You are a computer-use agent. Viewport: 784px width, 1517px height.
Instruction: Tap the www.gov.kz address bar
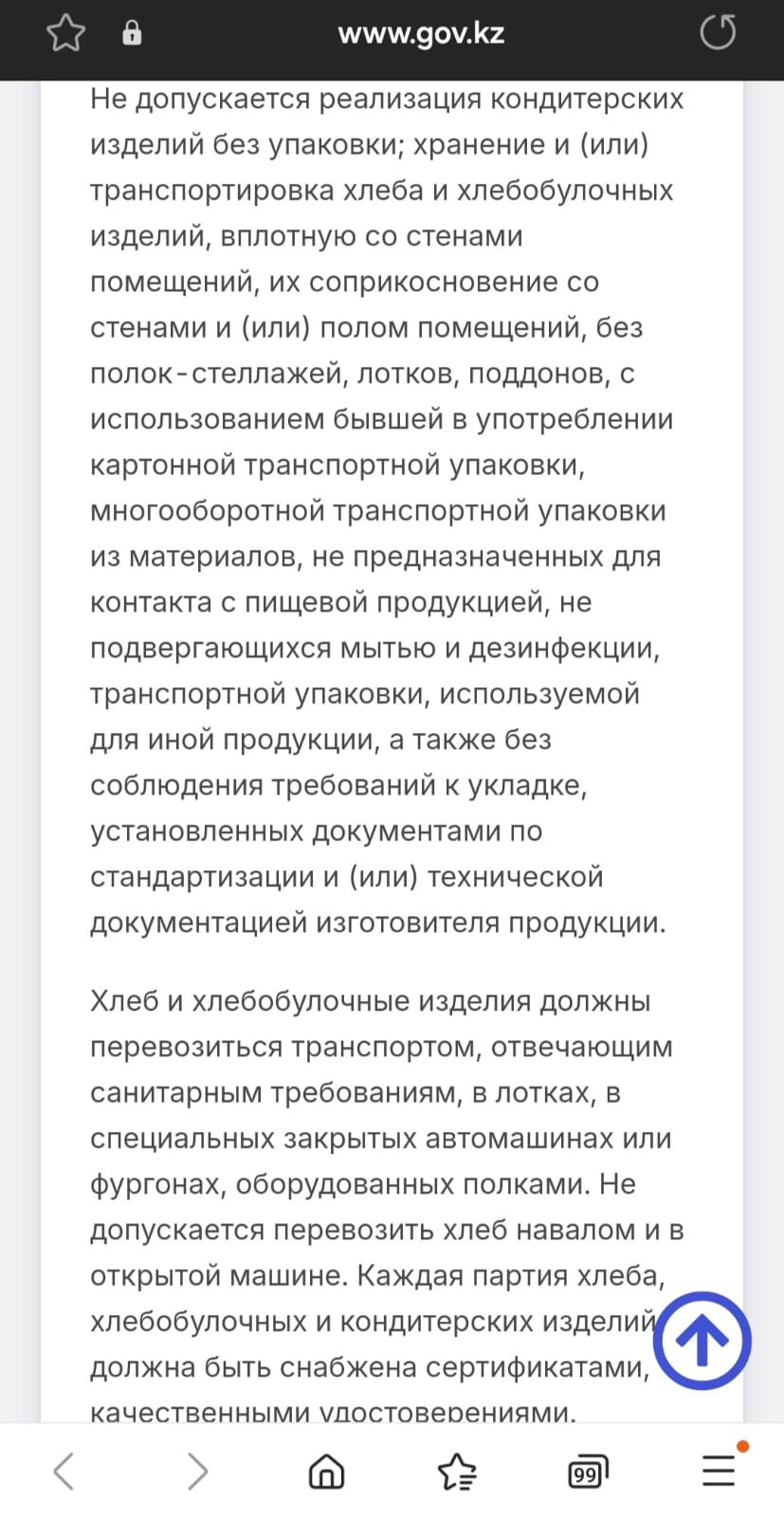(x=421, y=34)
